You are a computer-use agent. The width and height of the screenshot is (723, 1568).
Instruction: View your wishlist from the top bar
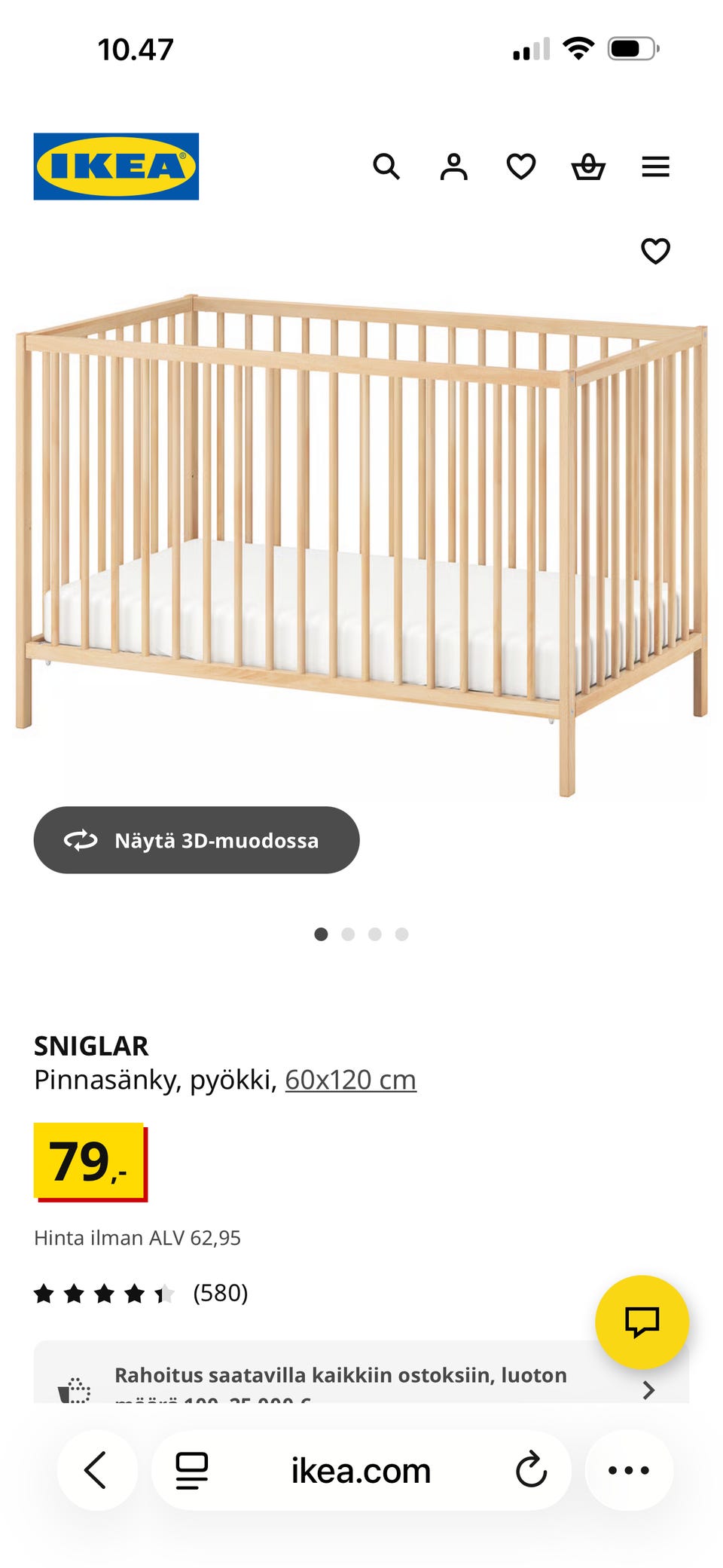coord(520,167)
